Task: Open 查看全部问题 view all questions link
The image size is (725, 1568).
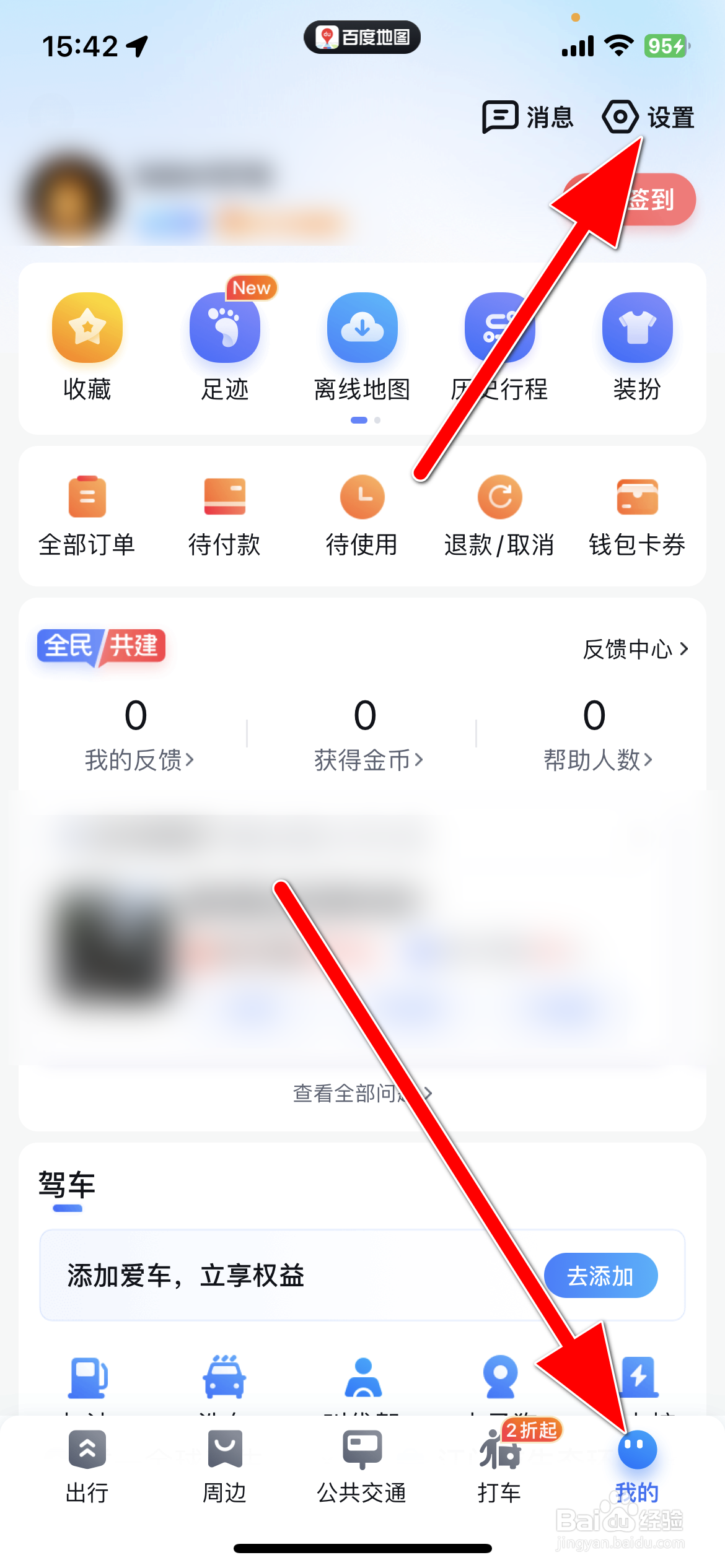Action: (x=362, y=1093)
